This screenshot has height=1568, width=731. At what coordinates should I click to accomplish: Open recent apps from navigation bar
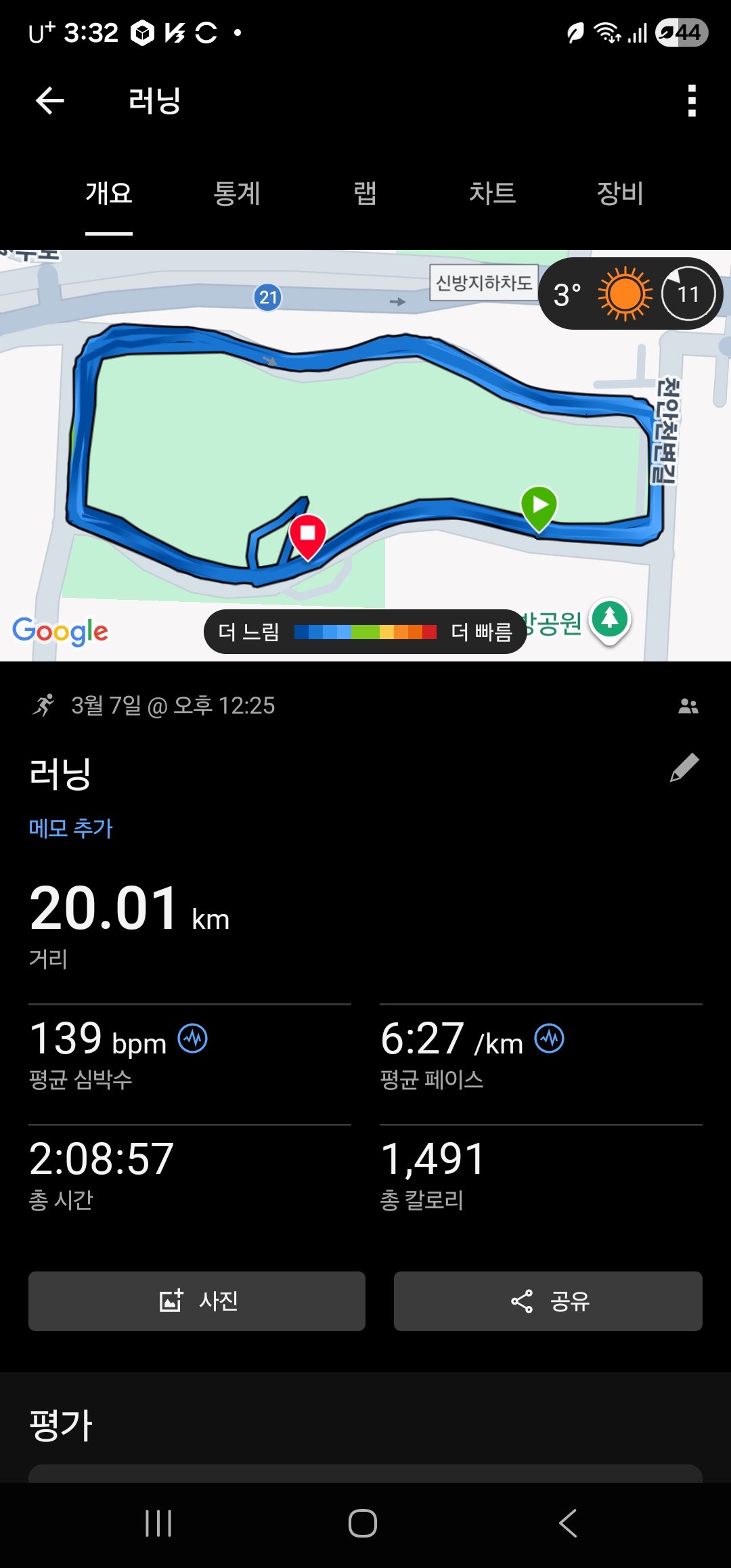coord(158,1523)
